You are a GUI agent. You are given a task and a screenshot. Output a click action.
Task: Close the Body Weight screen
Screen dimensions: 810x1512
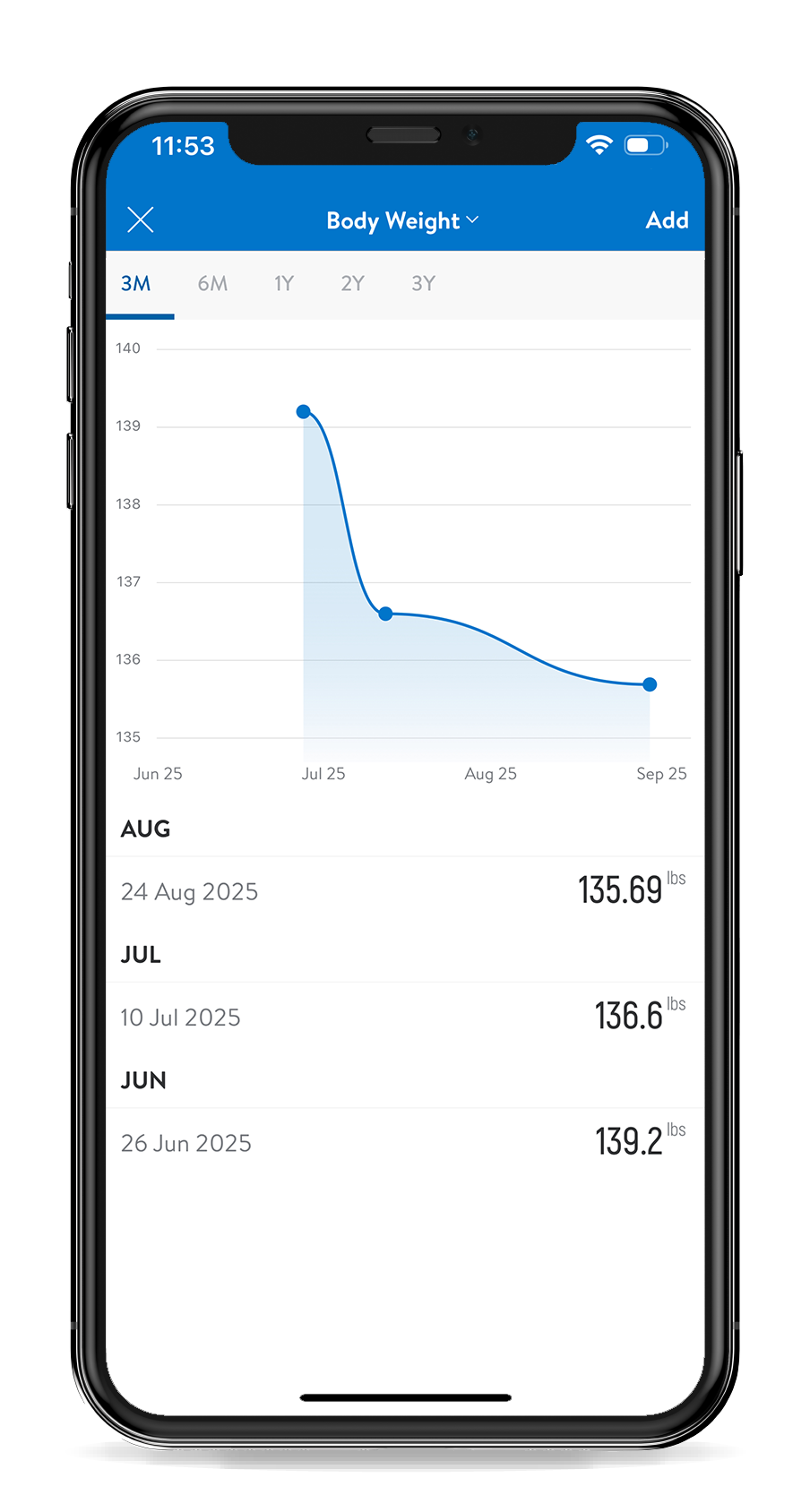point(141,219)
